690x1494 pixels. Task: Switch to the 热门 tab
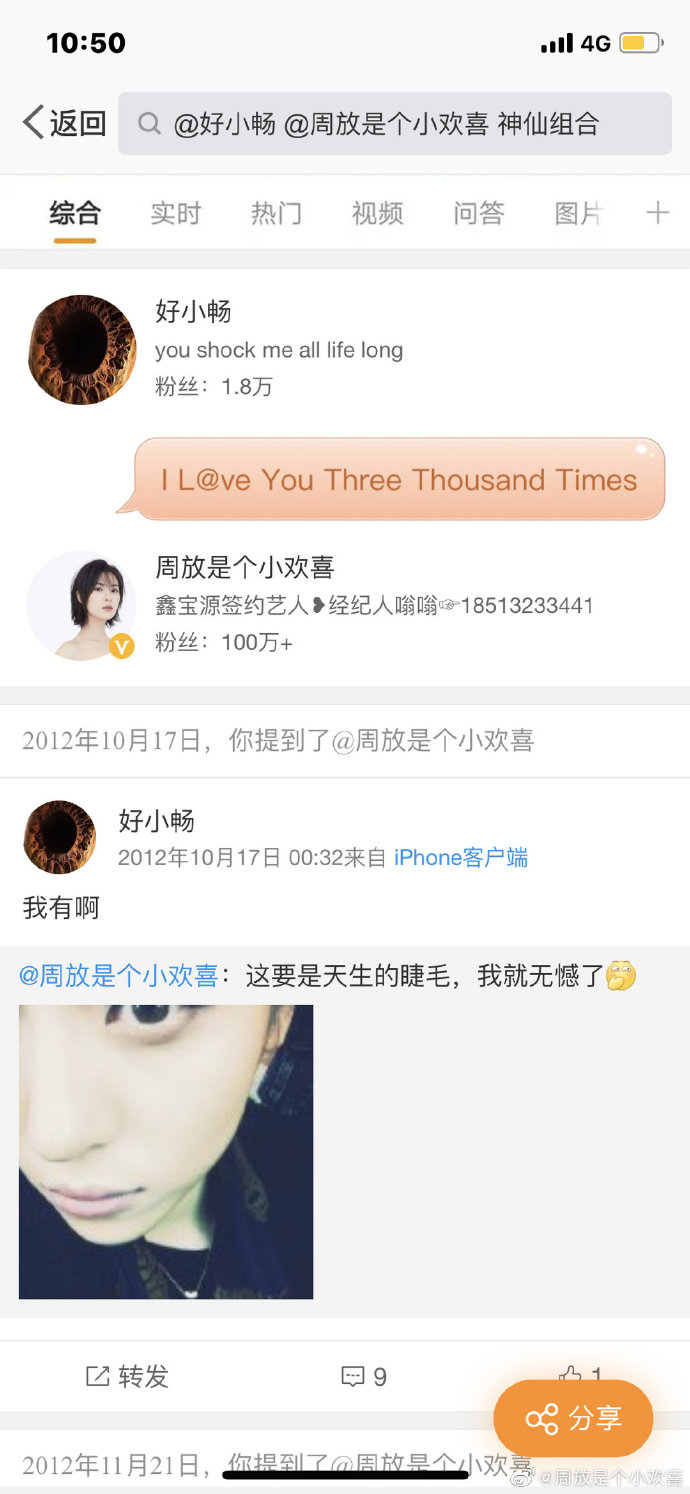point(276,213)
